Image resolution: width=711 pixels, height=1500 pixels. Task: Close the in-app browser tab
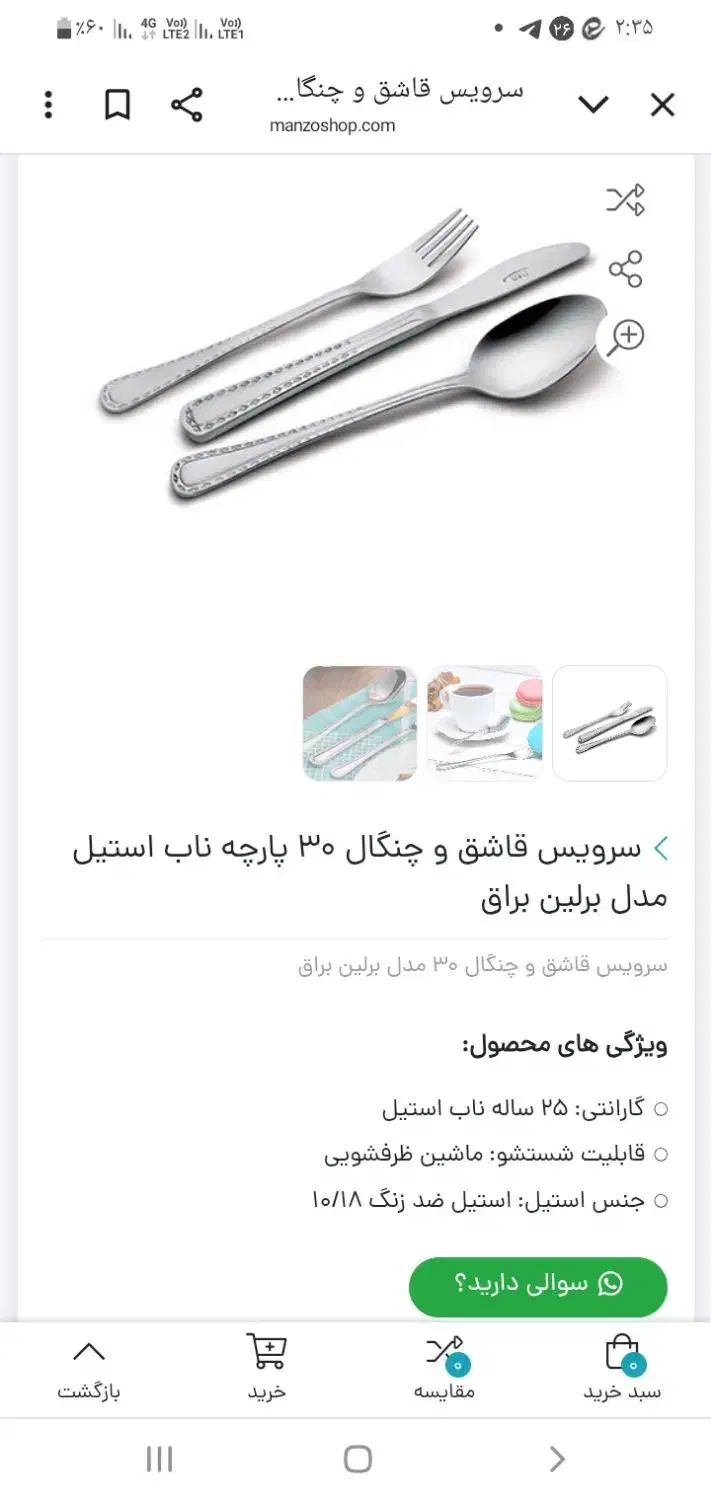[662, 105]
